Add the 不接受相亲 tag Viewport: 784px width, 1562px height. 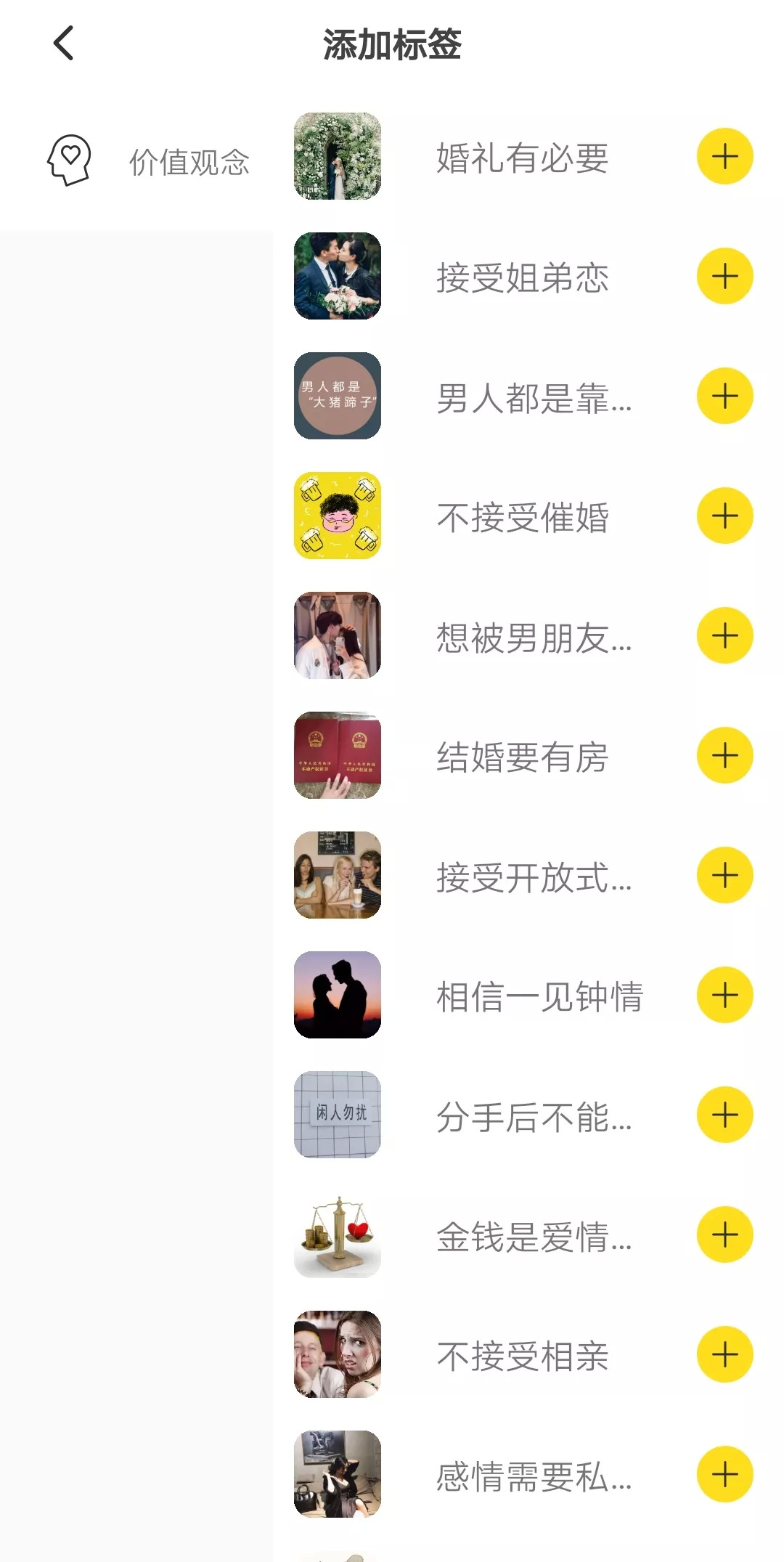pos(724,1355)
